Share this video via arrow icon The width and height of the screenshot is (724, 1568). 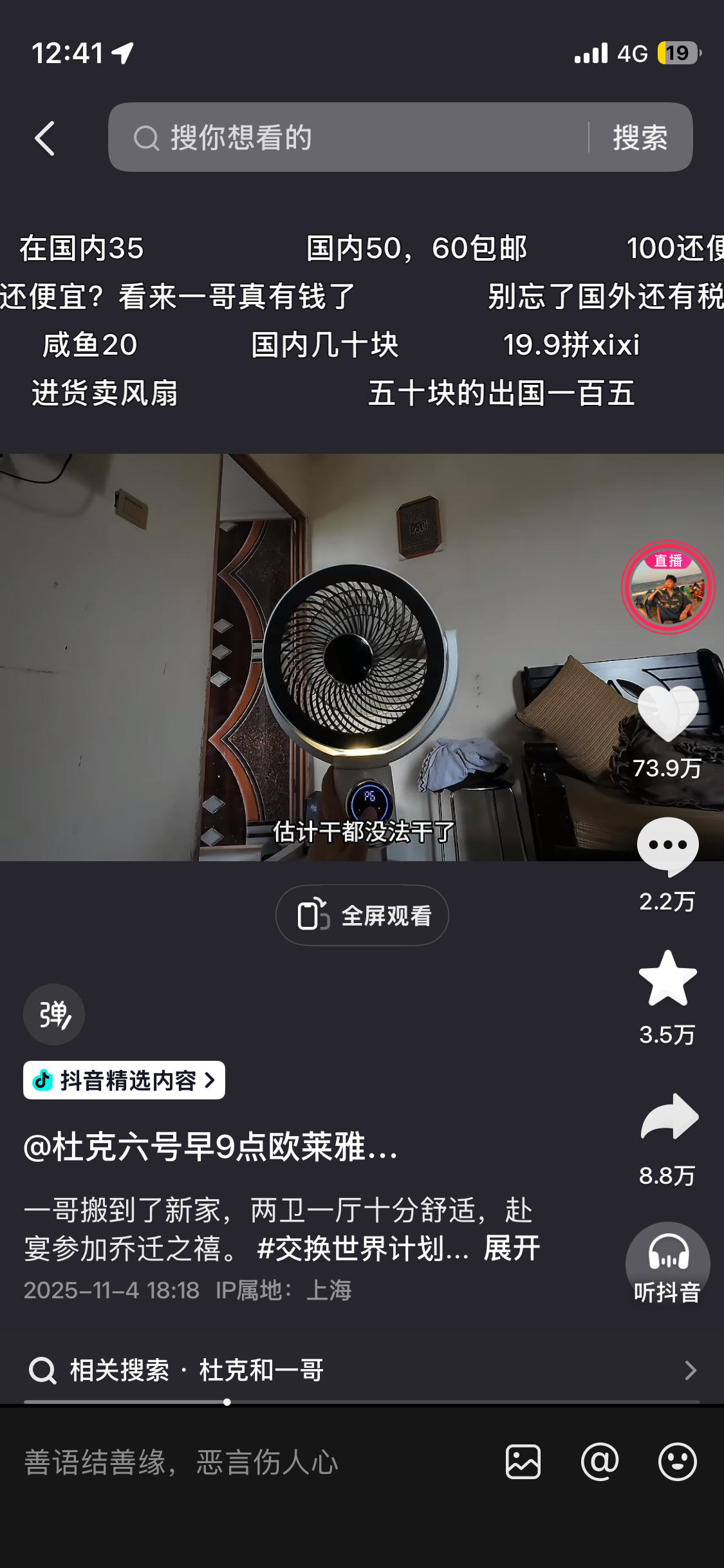pyautogui.click(x=669, y=1117)
